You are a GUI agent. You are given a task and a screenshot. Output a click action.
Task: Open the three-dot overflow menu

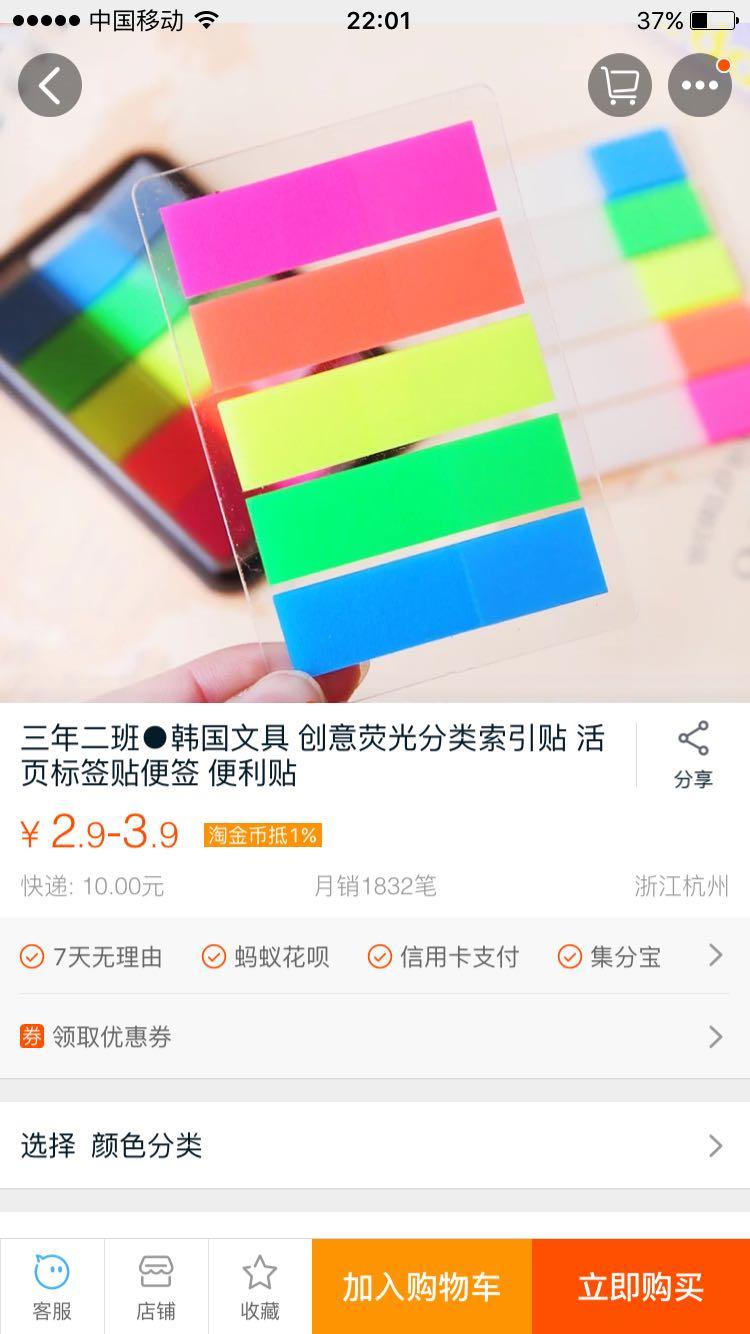pyautogui.click(x=700, y=85)
